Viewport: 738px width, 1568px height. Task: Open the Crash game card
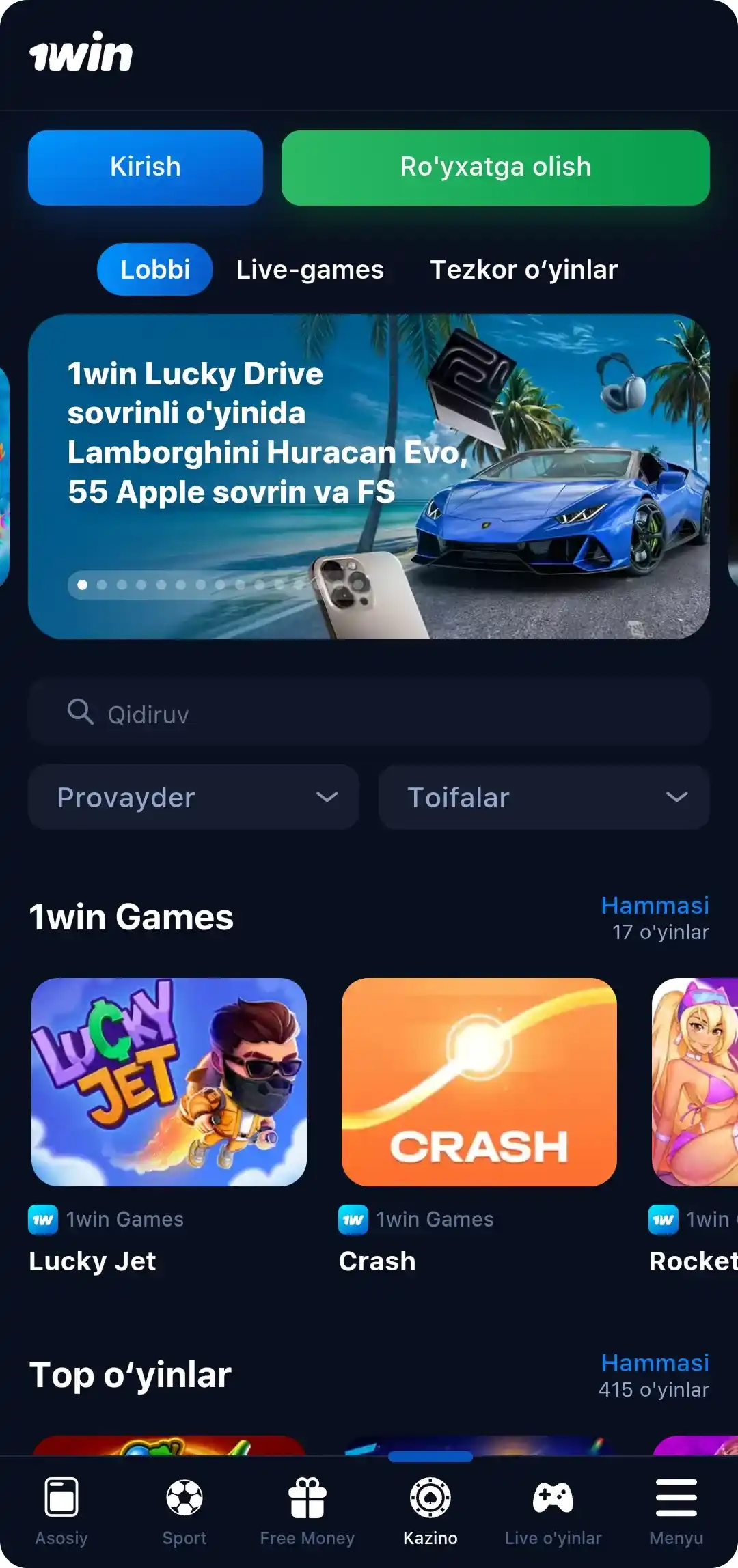click(x=479, y=1082)
